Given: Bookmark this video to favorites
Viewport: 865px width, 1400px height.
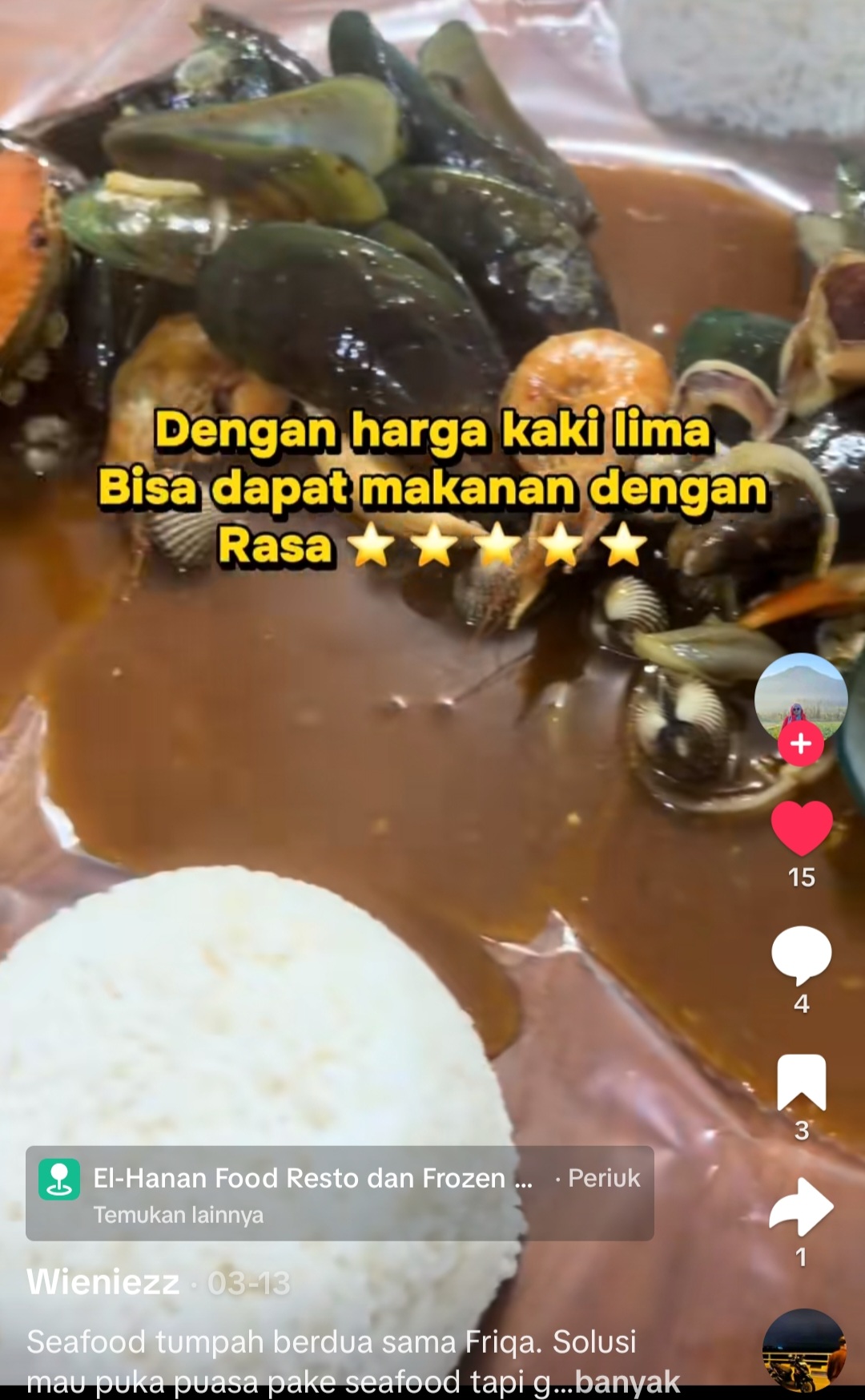Looking at the screenshot, I should coord(801,1082).
